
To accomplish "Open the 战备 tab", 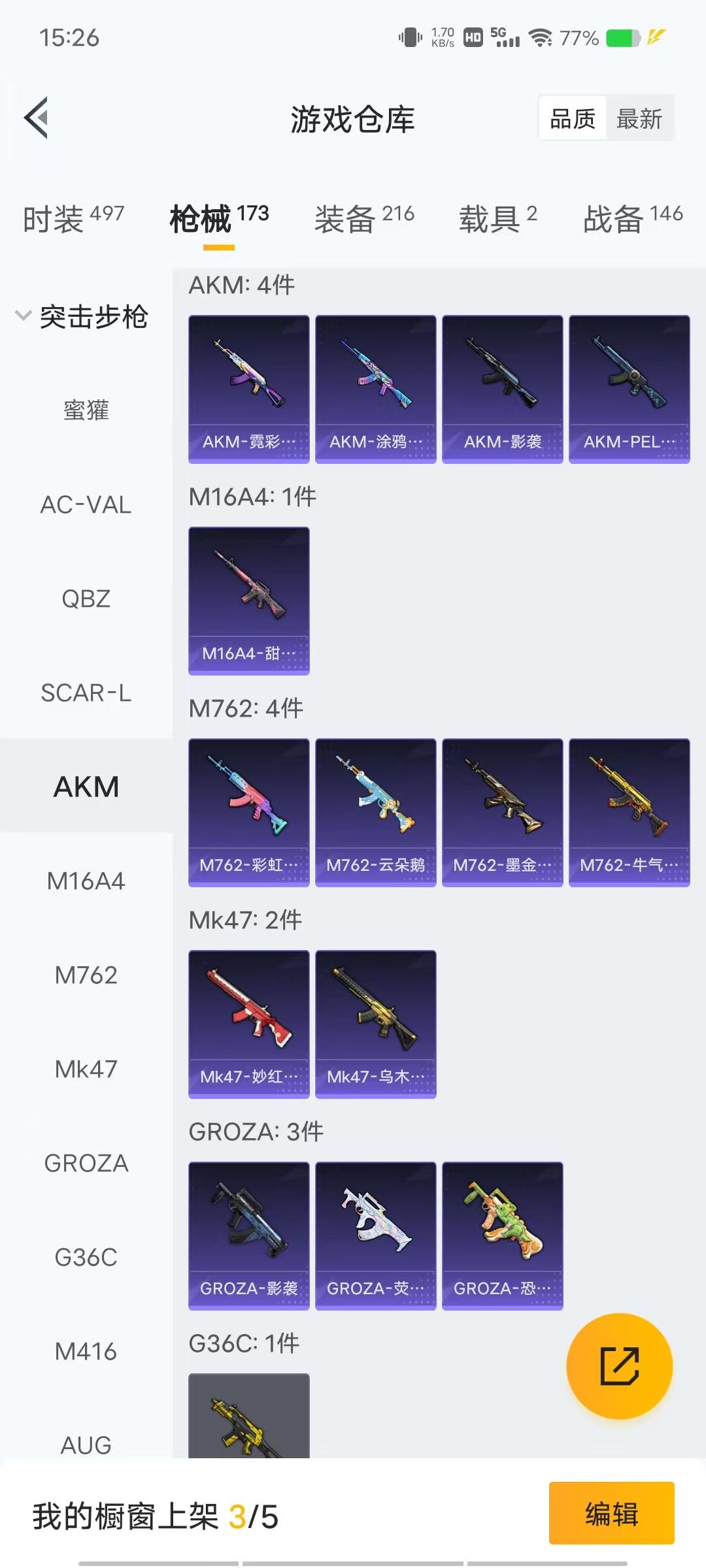I will point(632,219).
